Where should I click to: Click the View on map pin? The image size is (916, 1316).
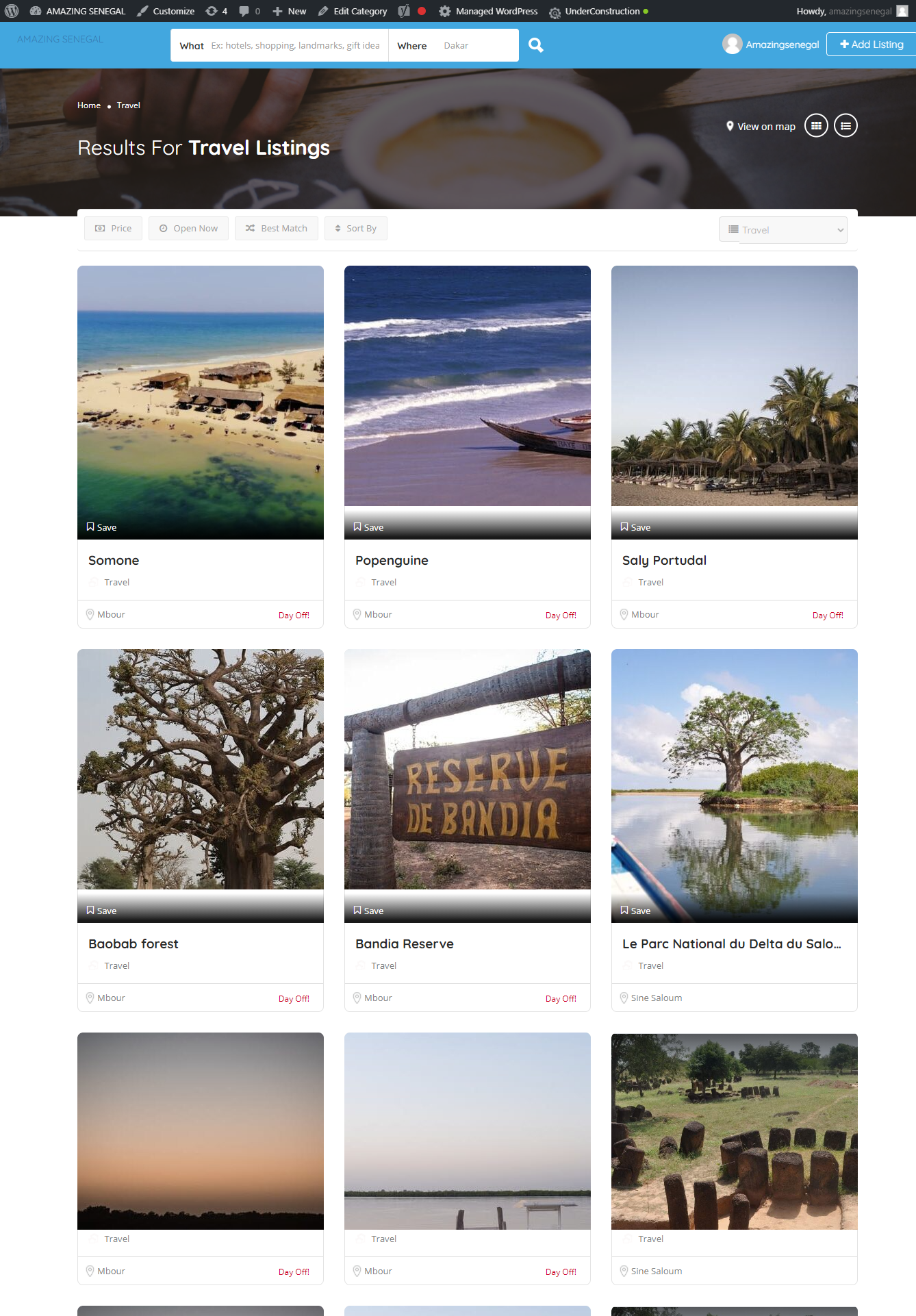click(x=760, y=126)
